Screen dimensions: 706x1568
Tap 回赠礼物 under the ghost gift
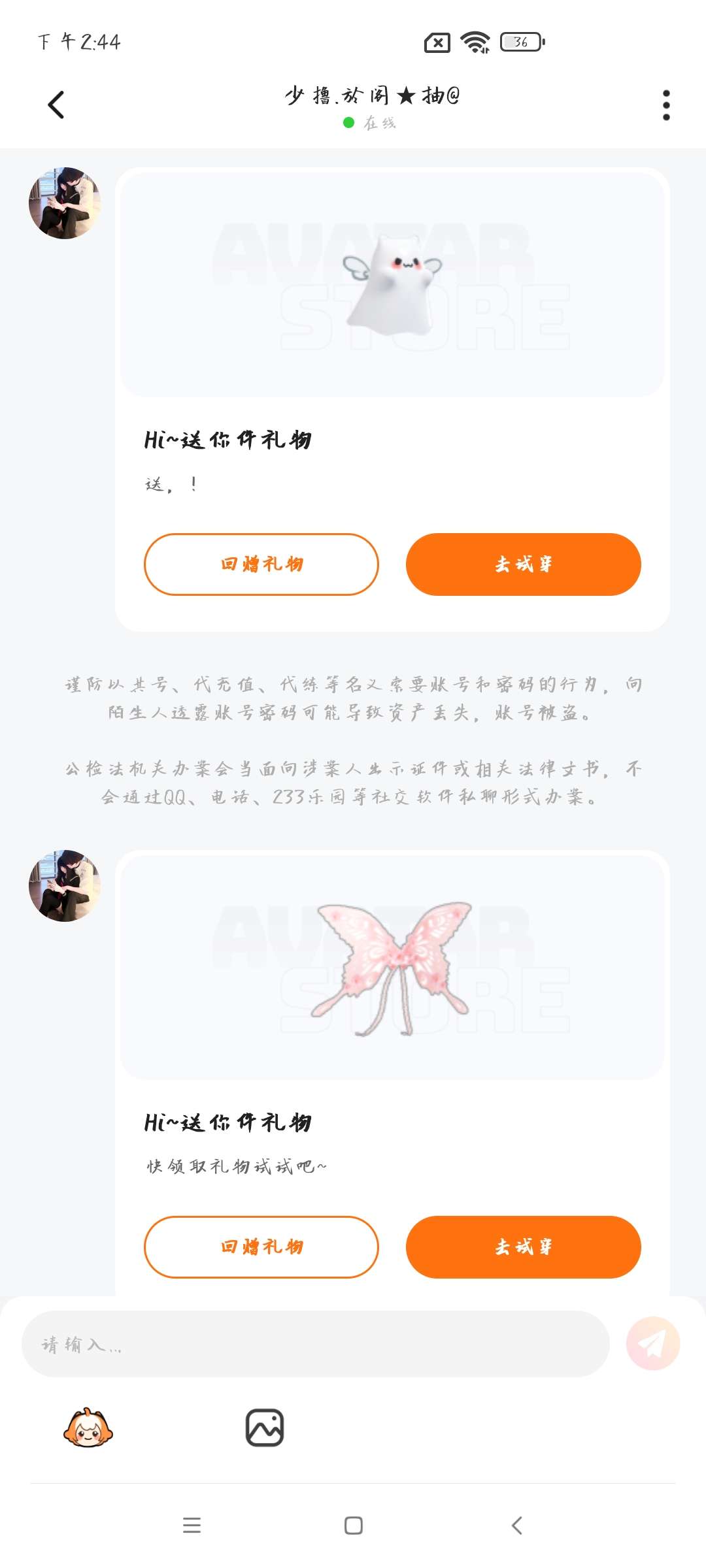(261, 564)
